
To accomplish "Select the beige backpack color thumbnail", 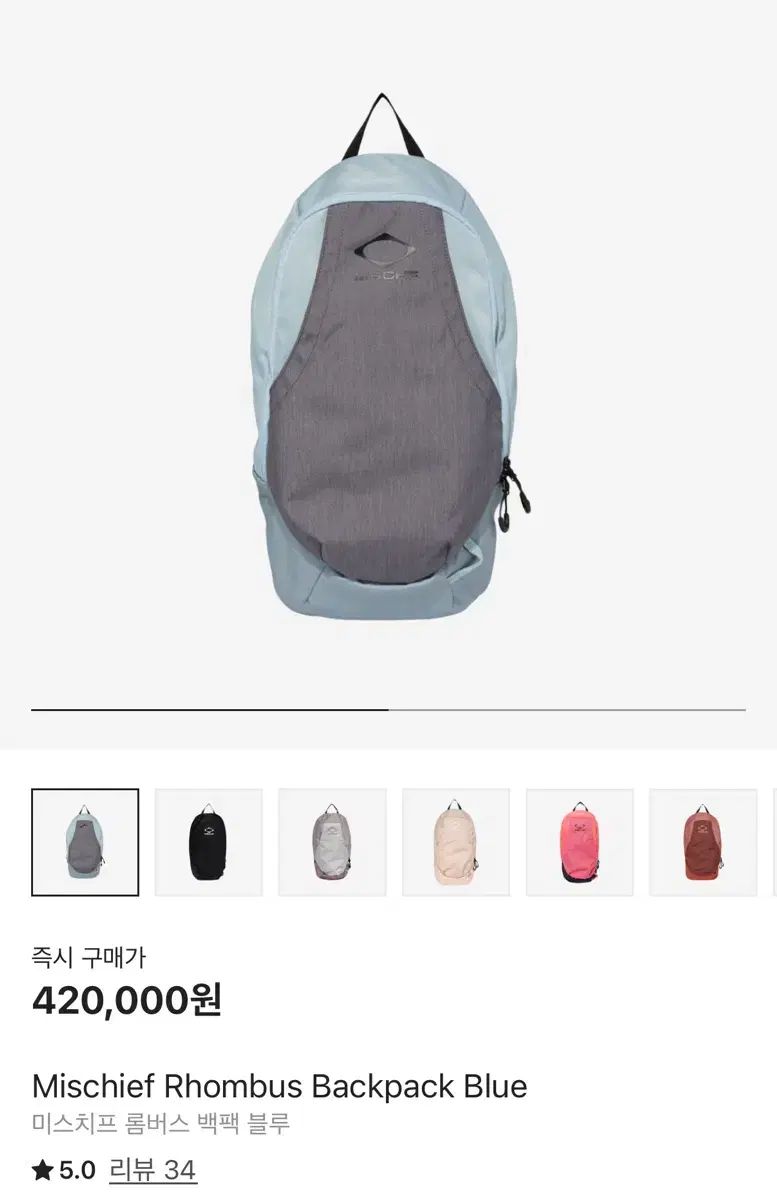I will [x=456, y=840].
